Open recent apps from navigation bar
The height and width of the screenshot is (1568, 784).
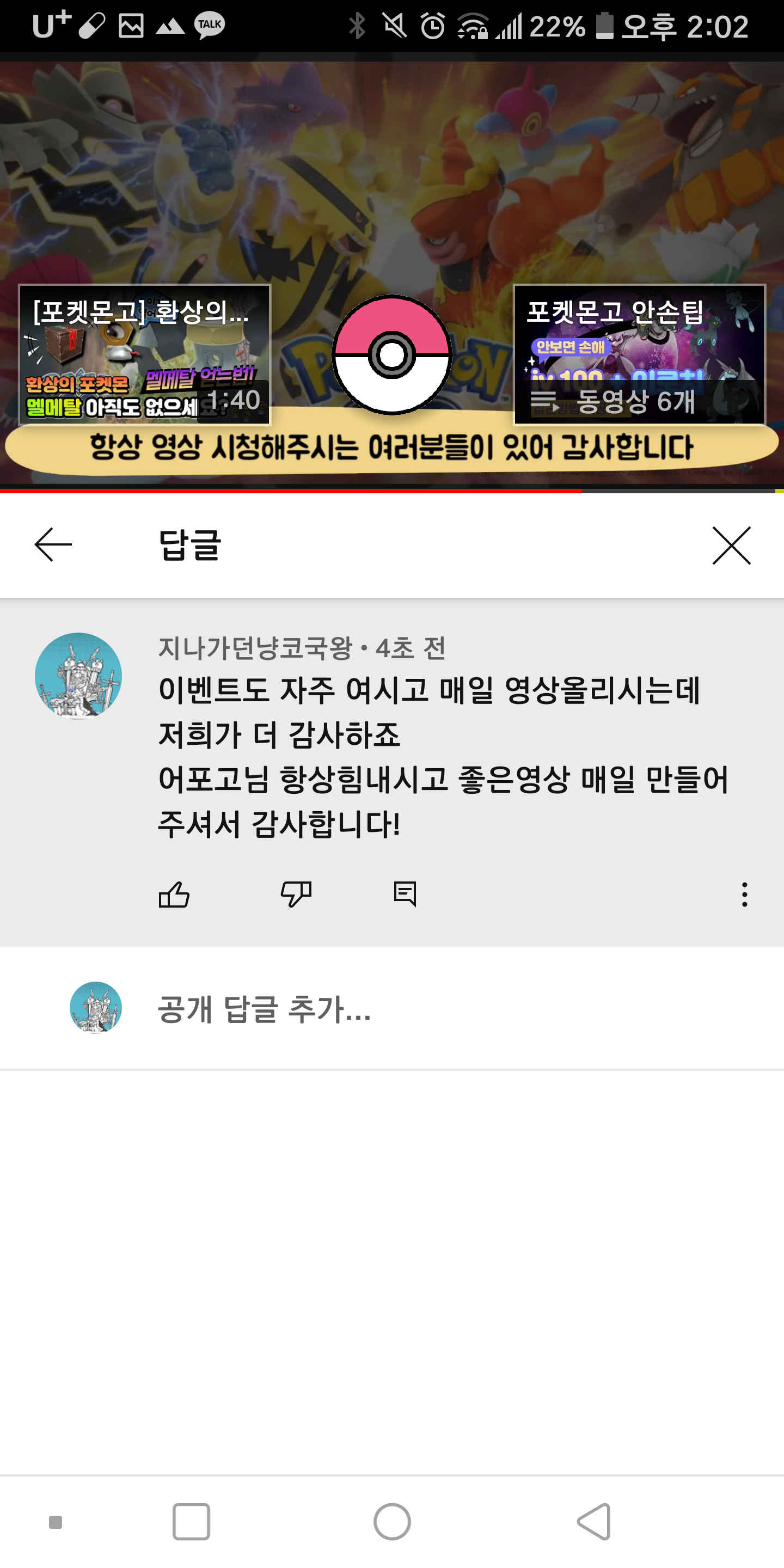coord(191,1522)
